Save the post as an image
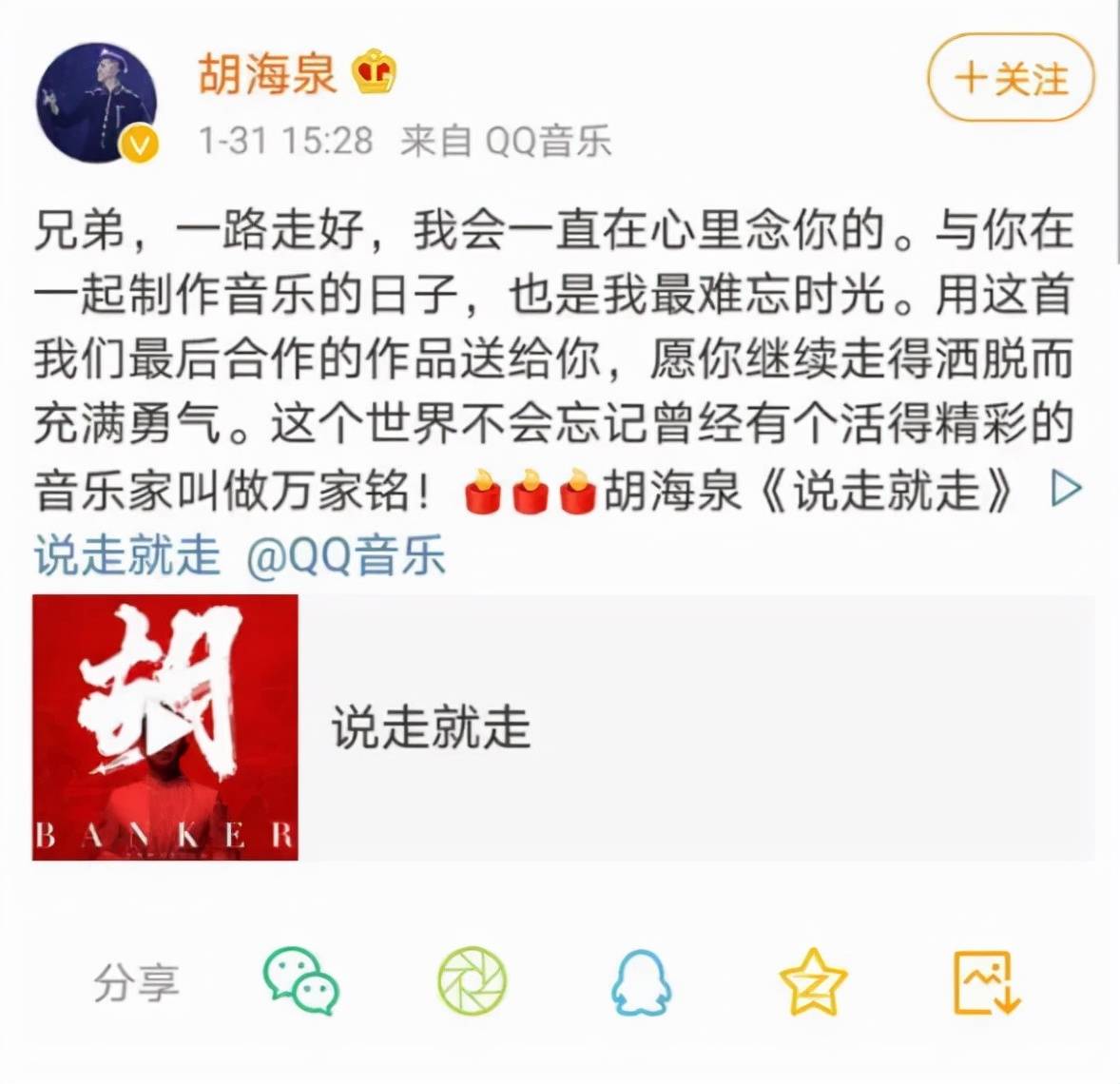The height and width of the screenshot is (1084, 1120). [987, 981]
